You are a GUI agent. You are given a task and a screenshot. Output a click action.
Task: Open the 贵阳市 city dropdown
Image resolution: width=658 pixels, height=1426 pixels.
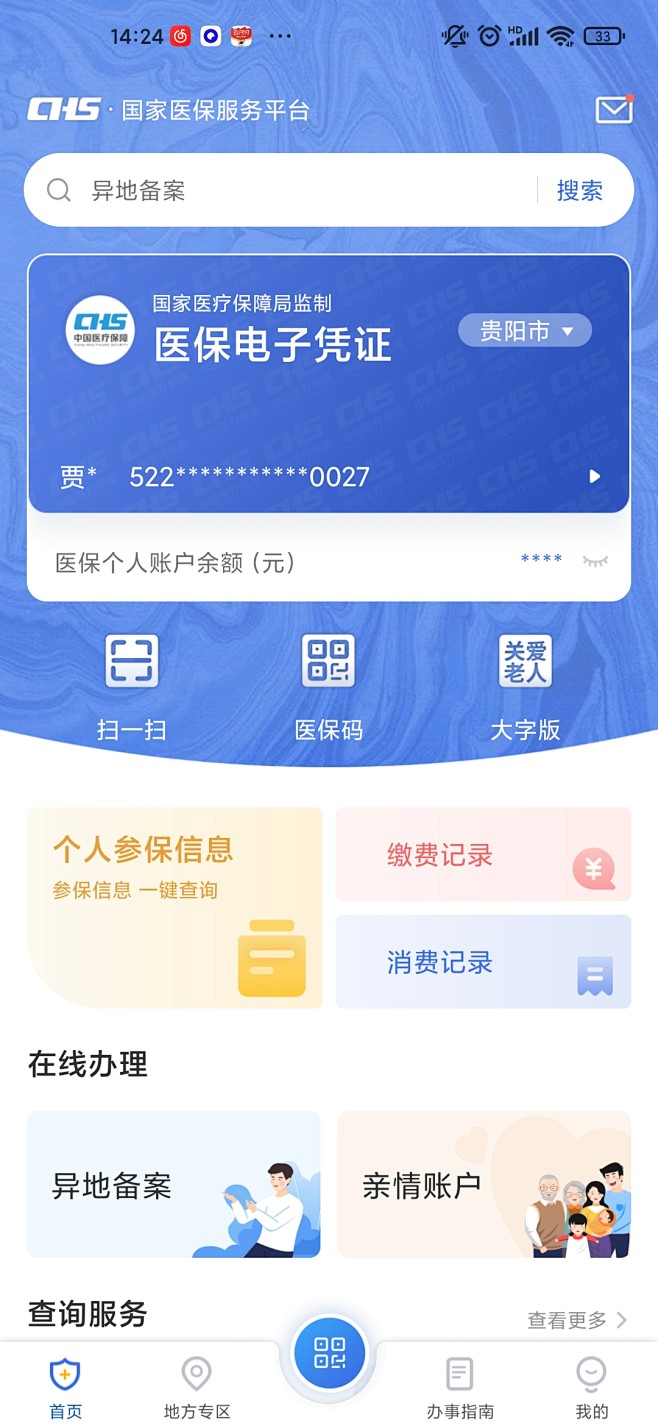525,331
